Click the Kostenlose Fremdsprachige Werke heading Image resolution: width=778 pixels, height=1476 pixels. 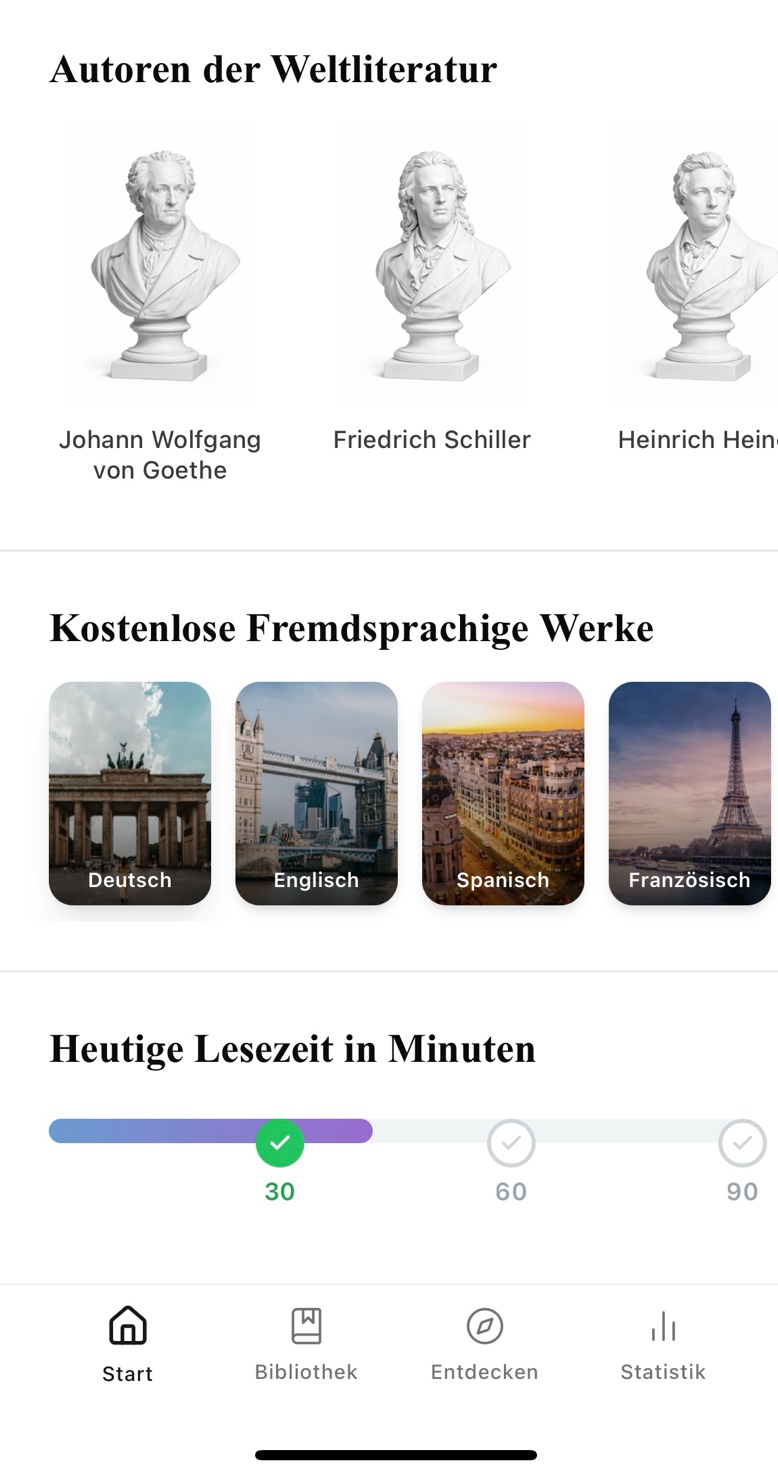pos(351,627)
